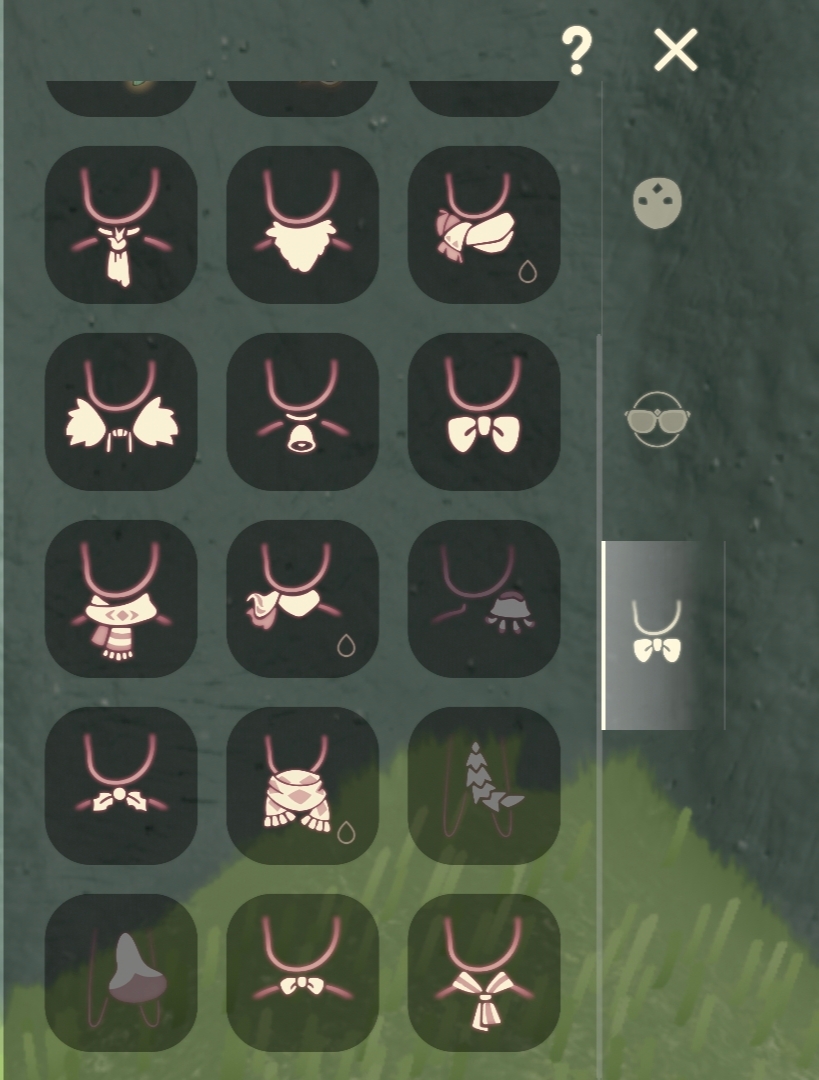Pick the holly berry collar accessory
819x1080 pixels.
121,786
